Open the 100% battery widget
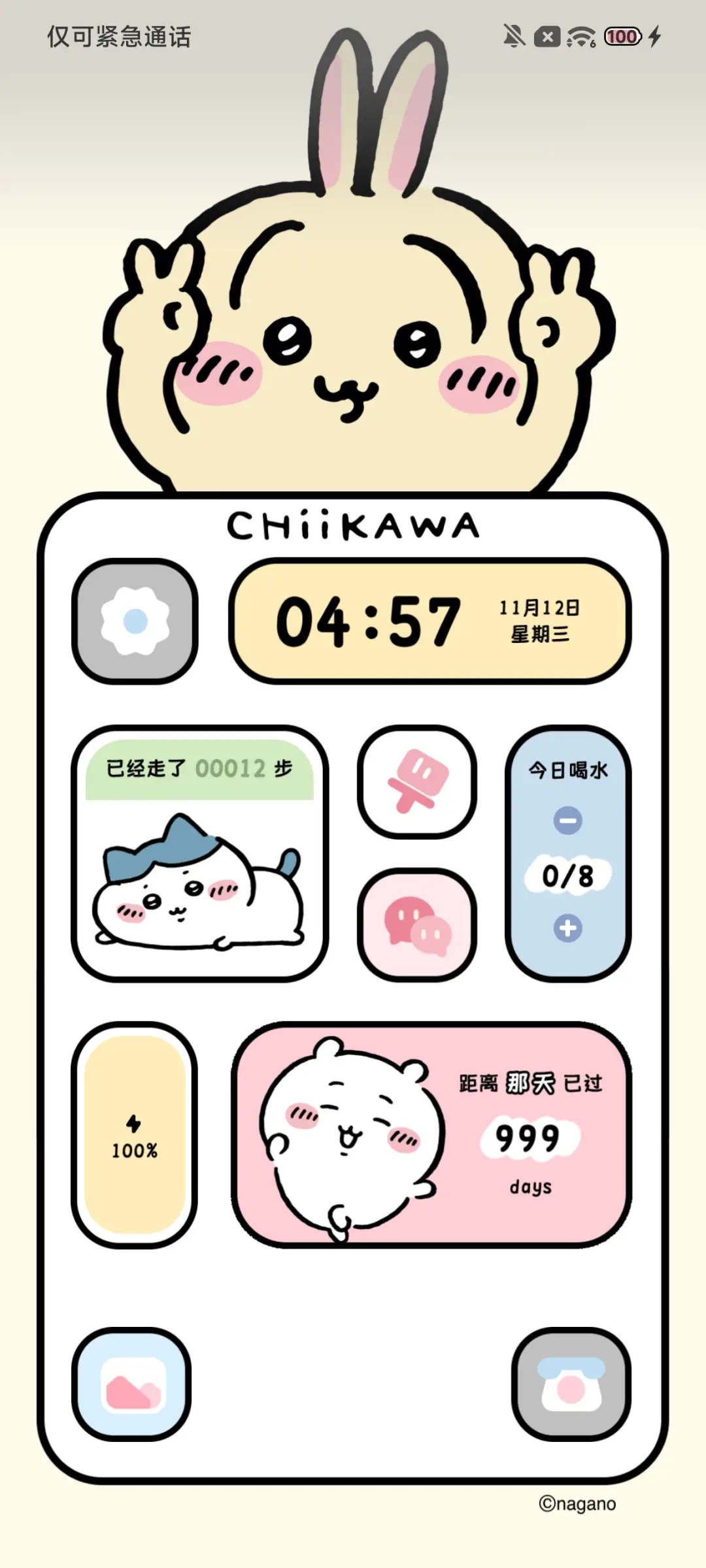This screenshot has height=1568, width=706. (x=135, y=1135)
